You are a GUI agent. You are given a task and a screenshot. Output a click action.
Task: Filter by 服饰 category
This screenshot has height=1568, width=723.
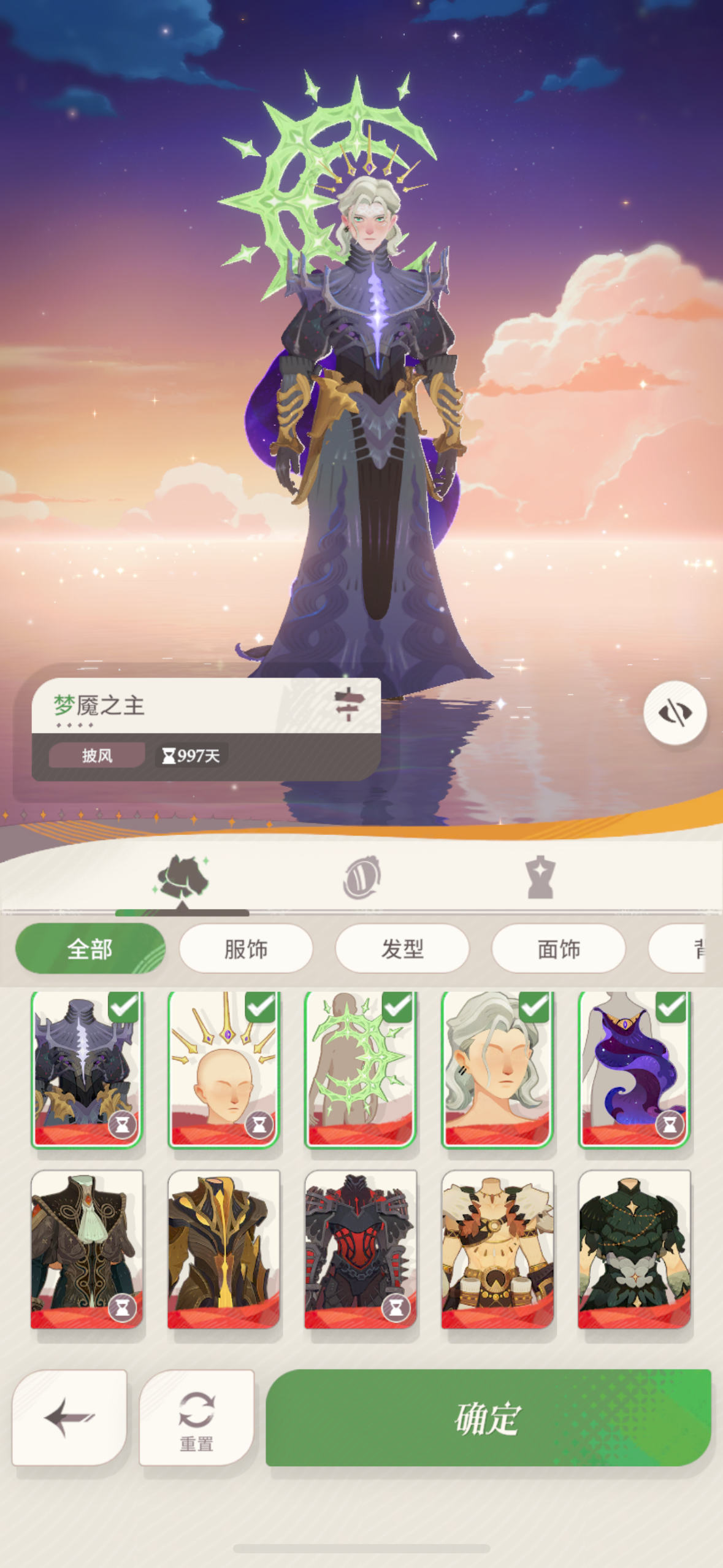[246, 948]
